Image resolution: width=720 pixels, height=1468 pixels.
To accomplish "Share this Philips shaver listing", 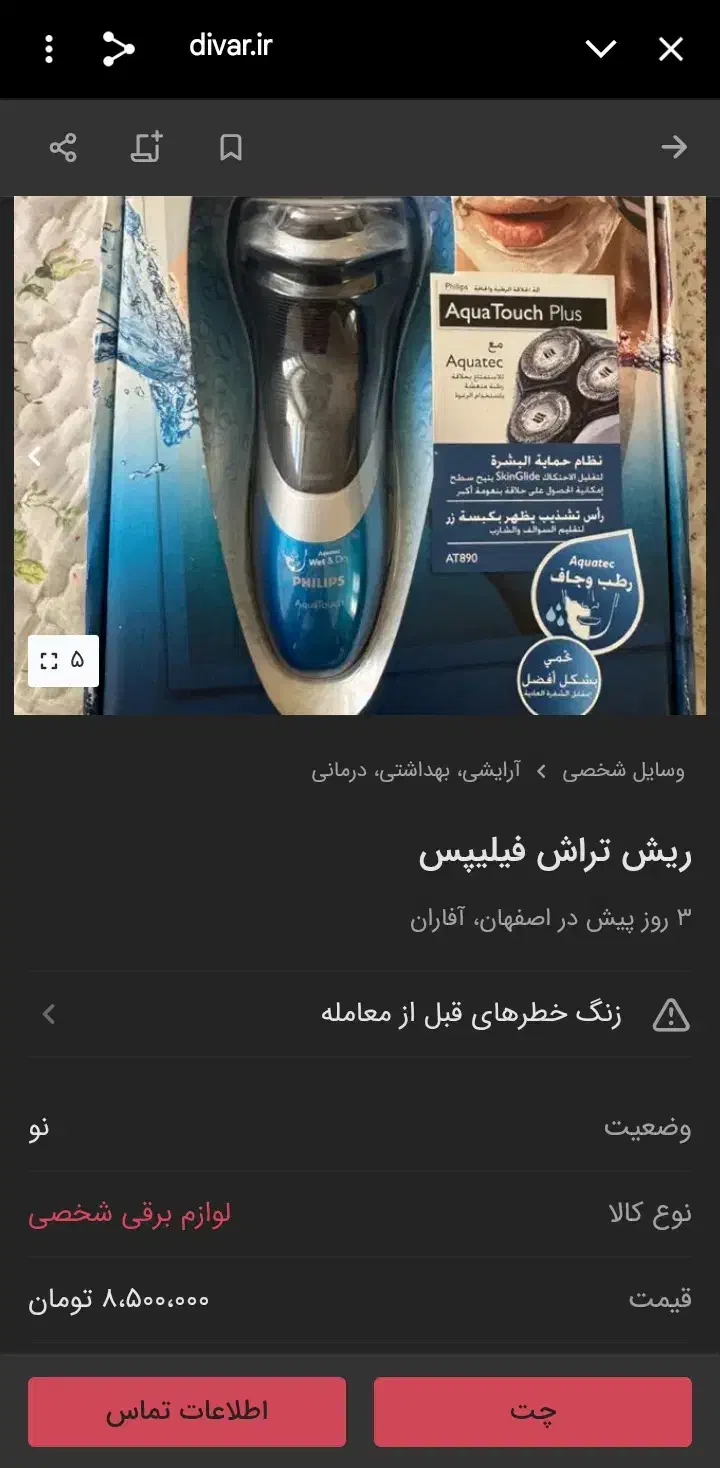I will [63, 148].
